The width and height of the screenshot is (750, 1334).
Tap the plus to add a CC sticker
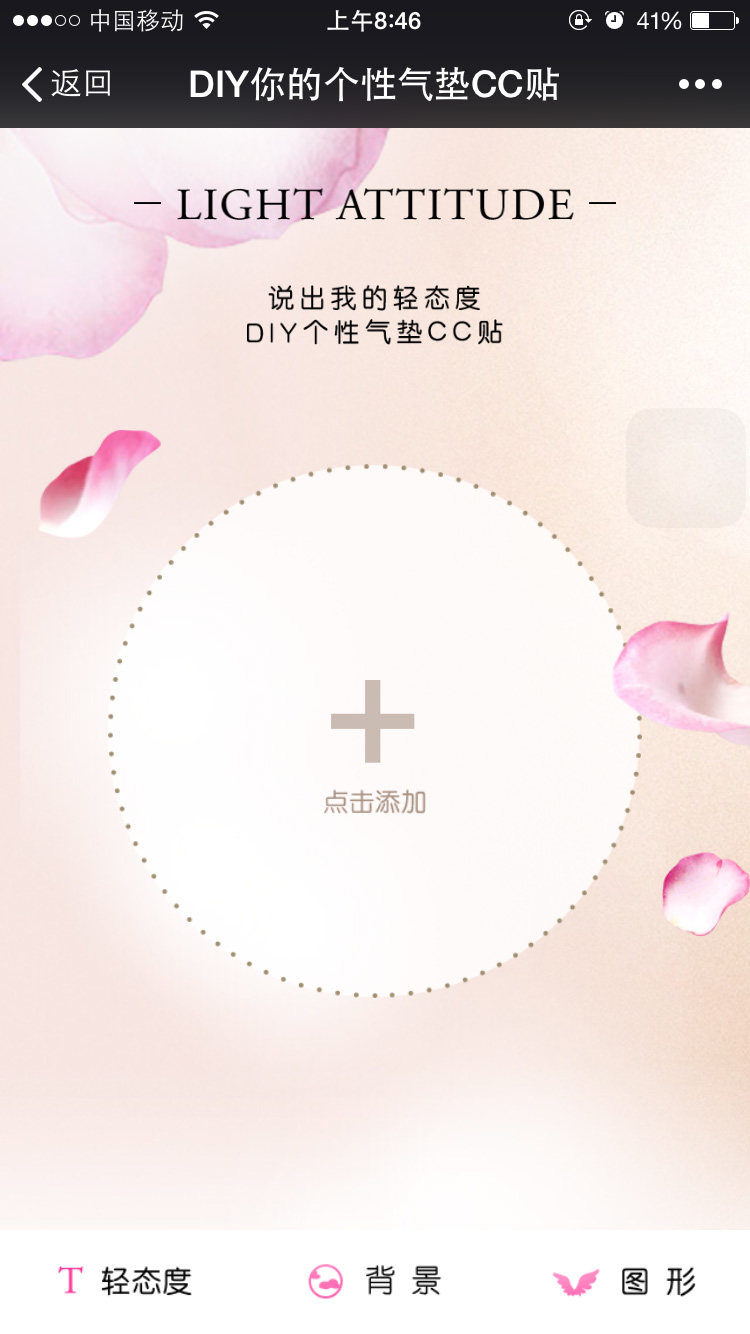[x=373, y=722]
